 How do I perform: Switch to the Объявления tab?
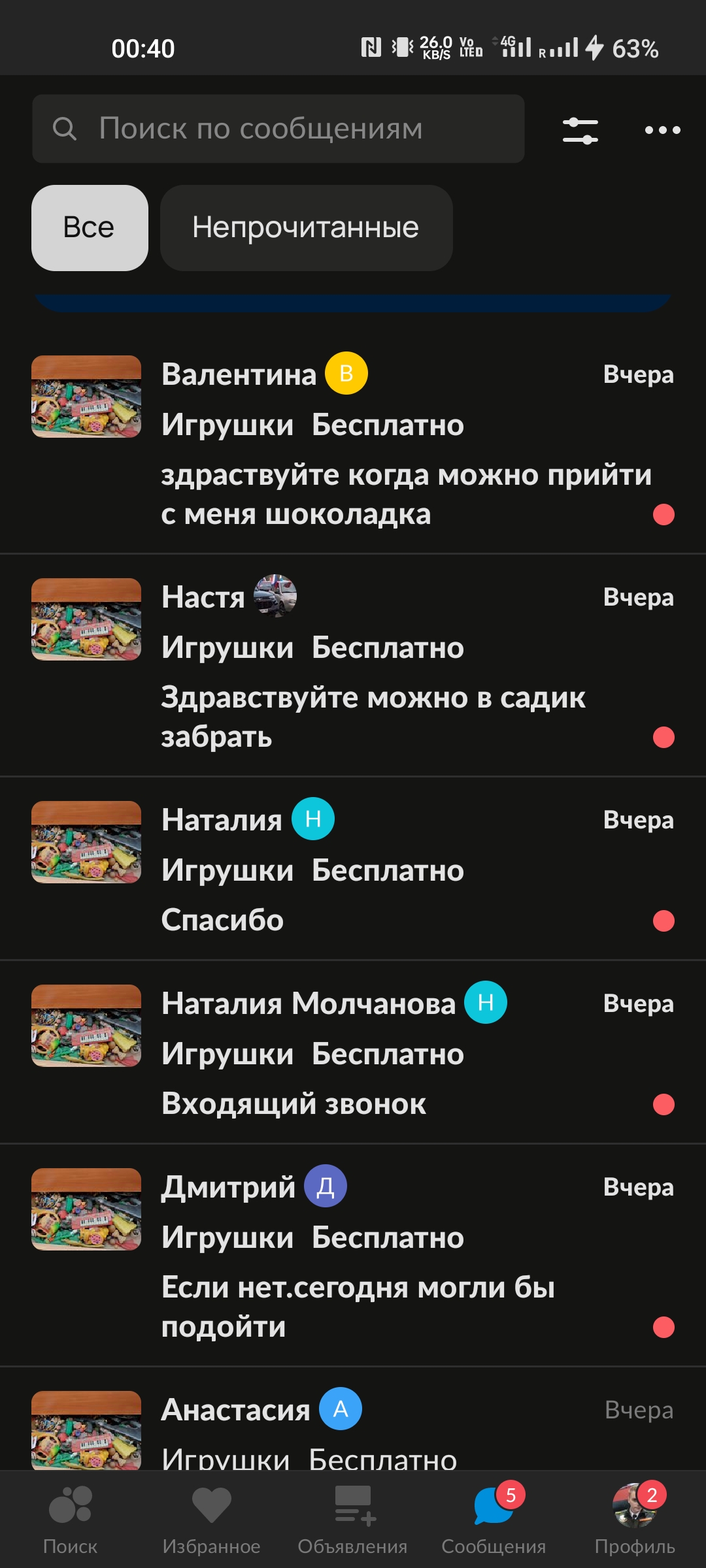coord(353,1520)
